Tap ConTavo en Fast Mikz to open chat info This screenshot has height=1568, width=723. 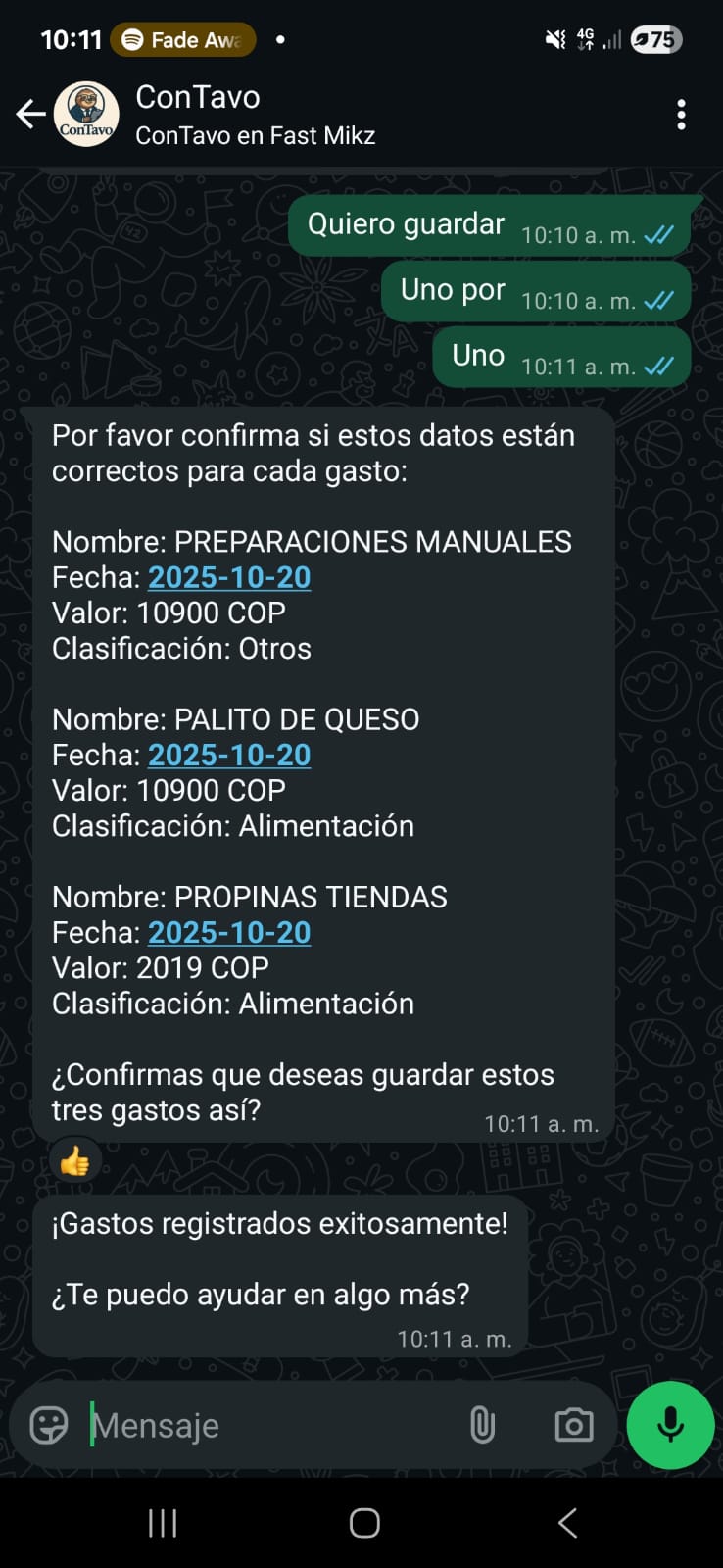point(255,136)
